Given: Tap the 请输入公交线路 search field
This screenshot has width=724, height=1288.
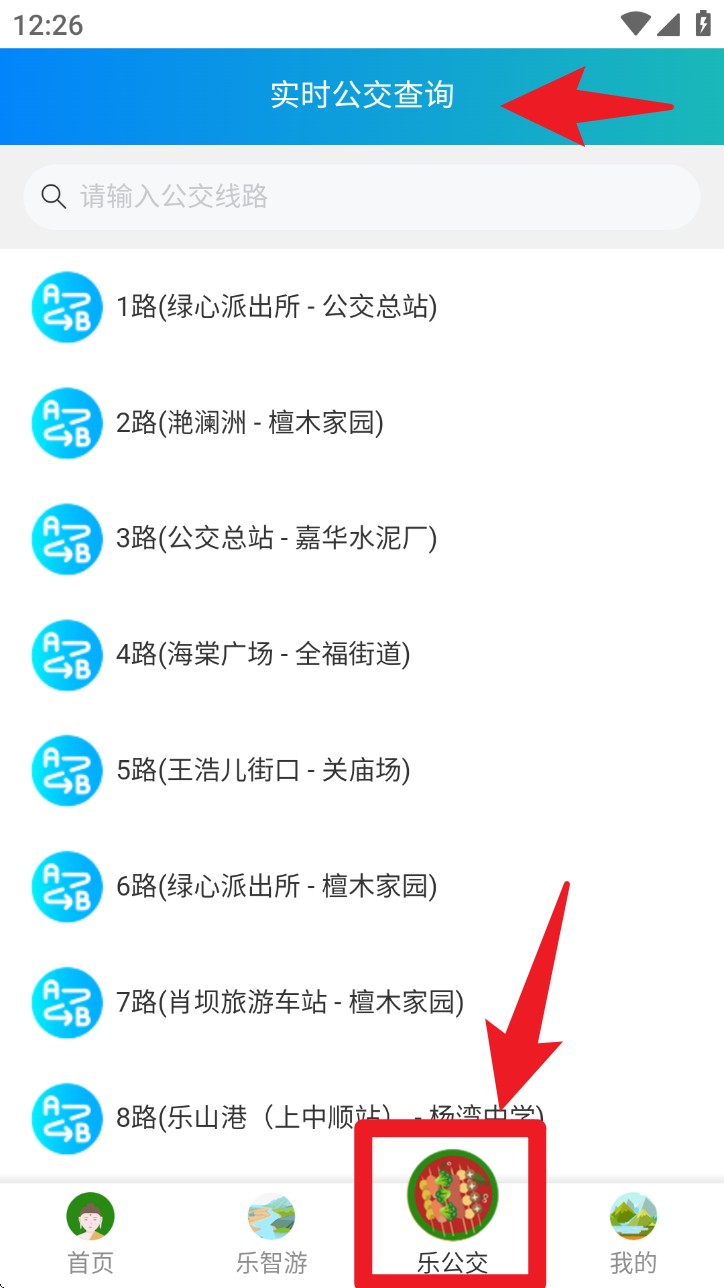Looking at the screenshot, I should (x=362, y=196).
